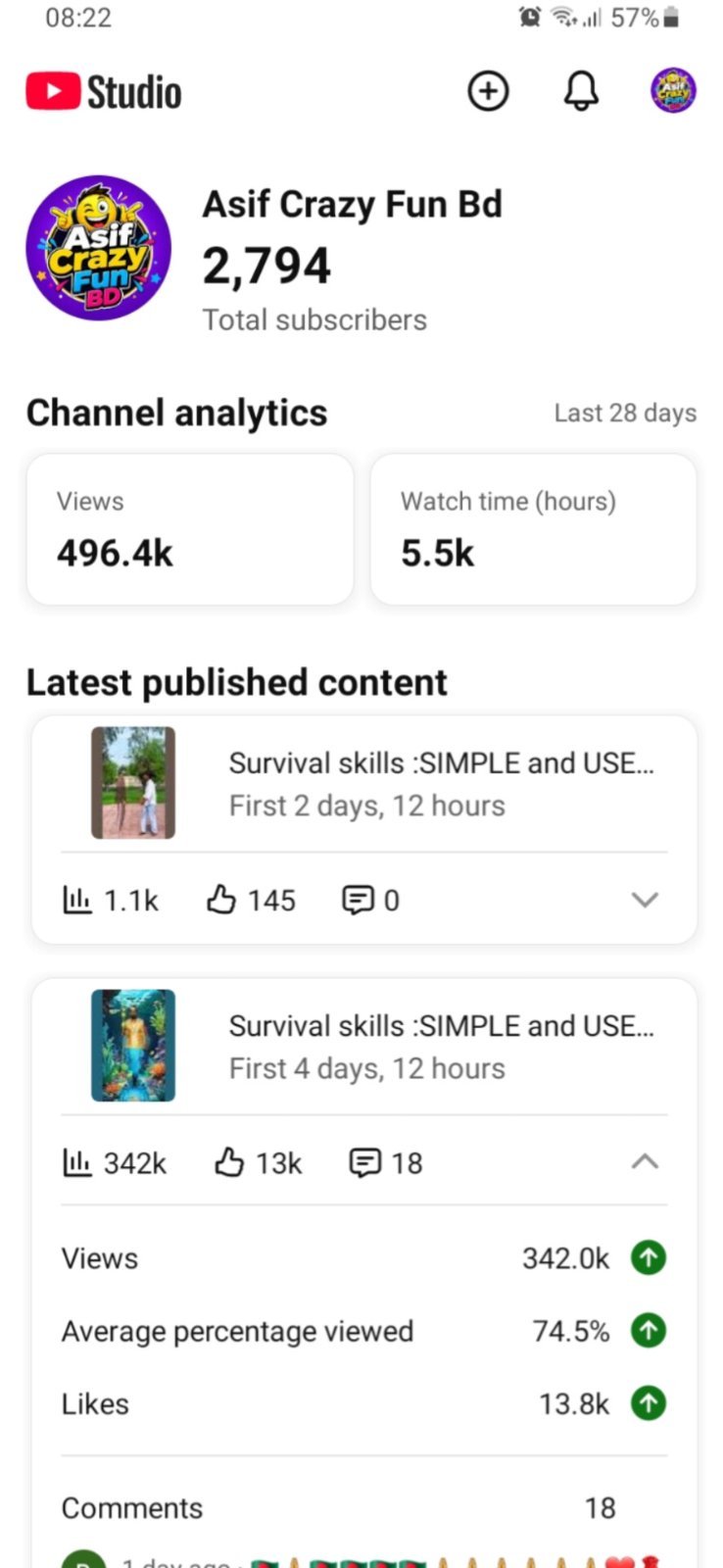Expand stats for the 1.1k views video
This screenshot has width=723, height=1568.
tap(645, 900)
